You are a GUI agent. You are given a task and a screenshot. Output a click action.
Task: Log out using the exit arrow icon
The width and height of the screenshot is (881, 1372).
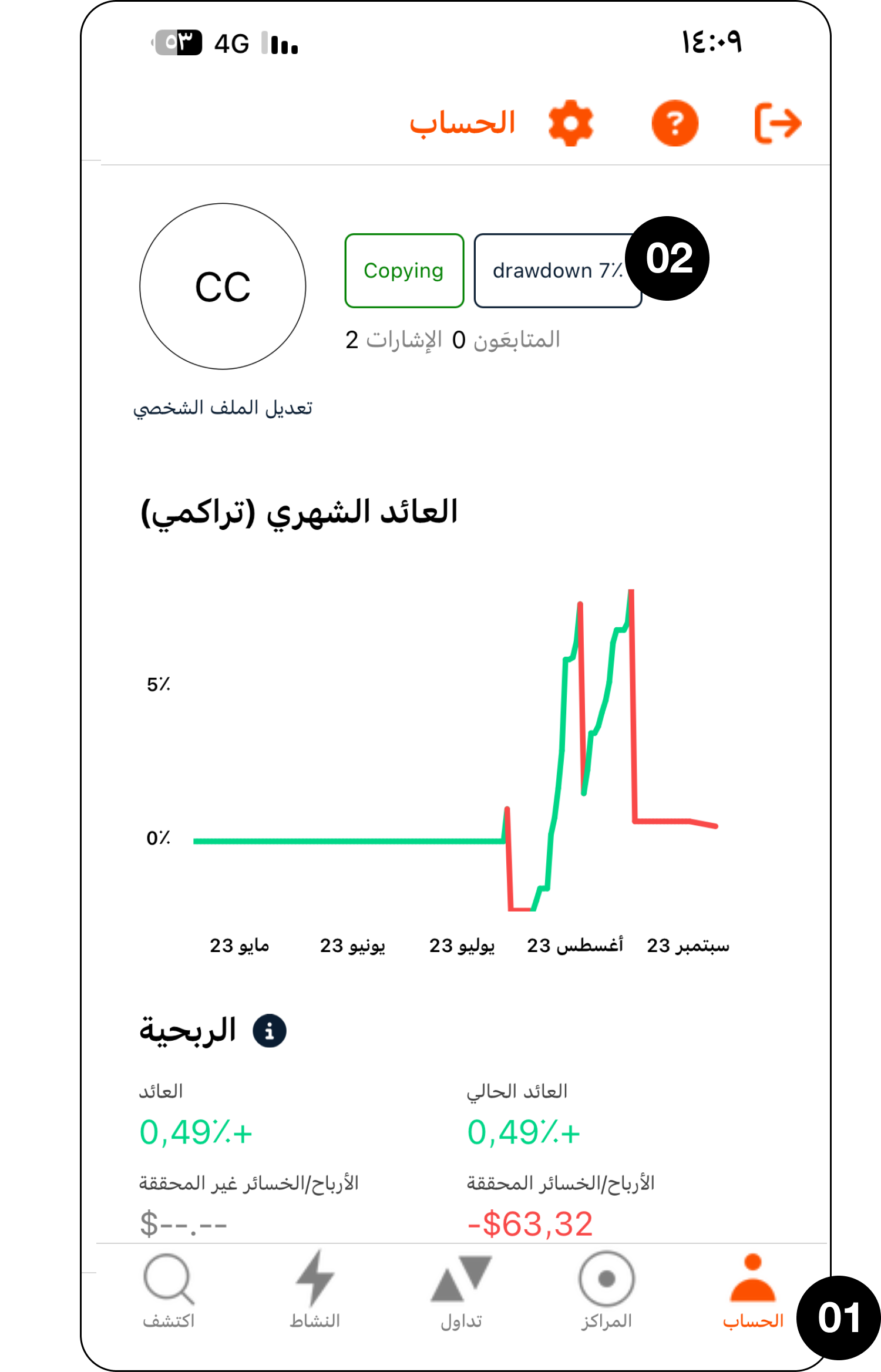coord(777,123)
